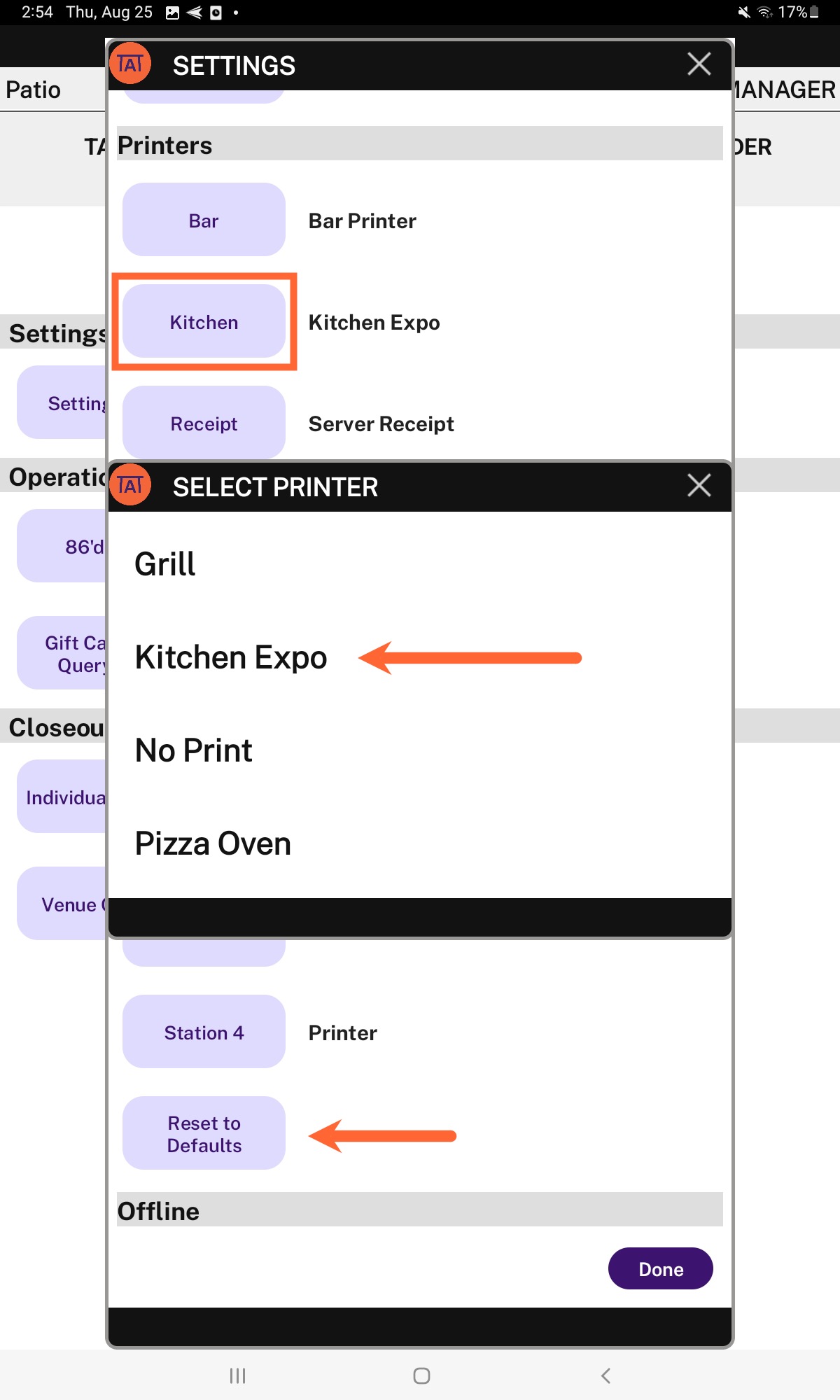Go to the device home screen
The height and width of the screenshot is (1400, 840).
point(421,1375)
